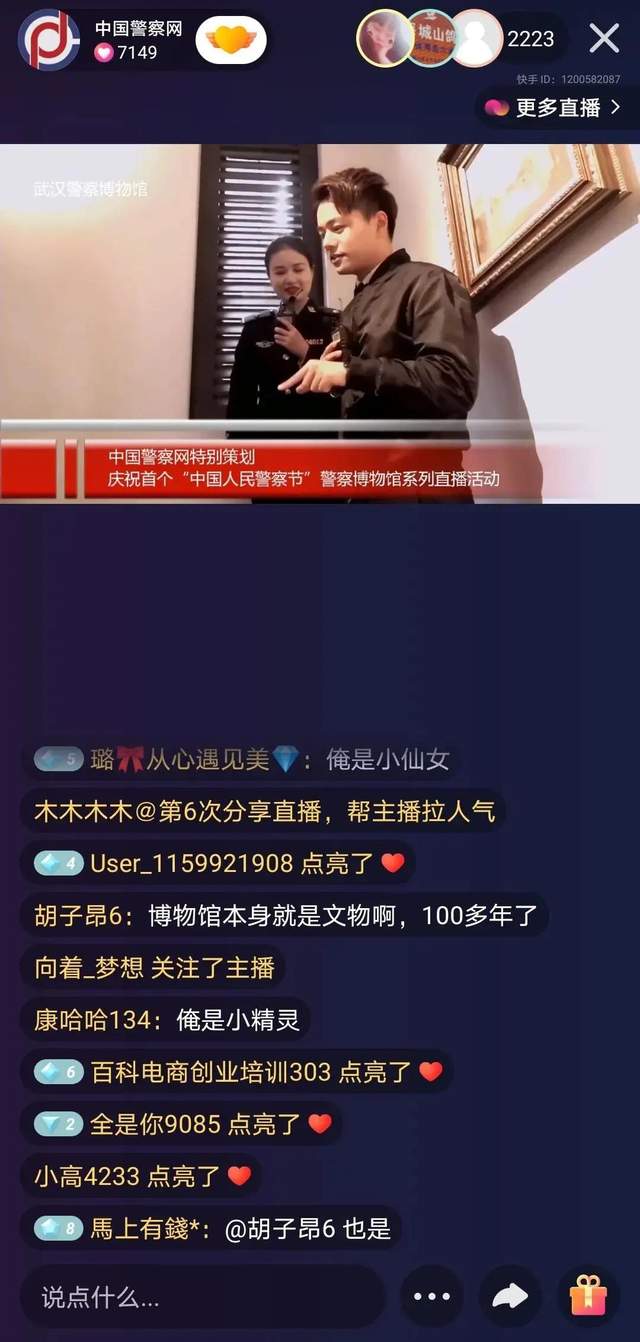
Task: Tap the 说点什么 comment field
Action: click(x=200, y=1298)
